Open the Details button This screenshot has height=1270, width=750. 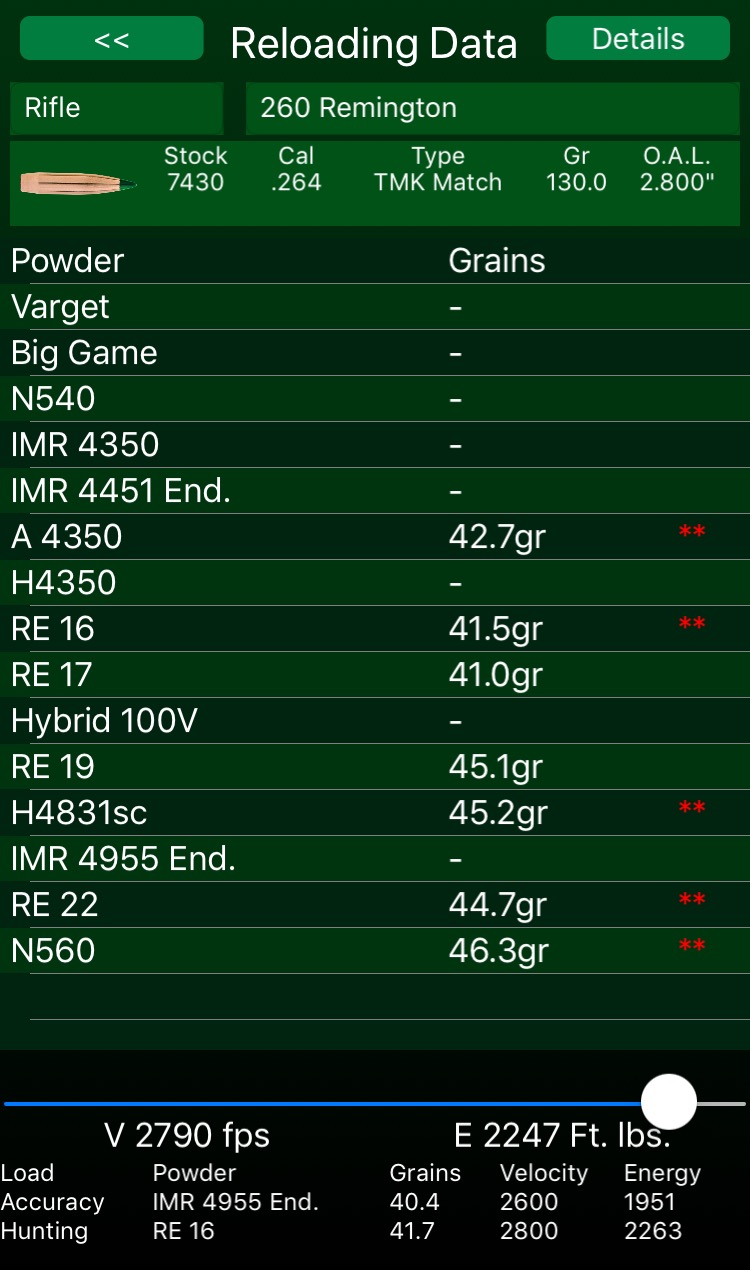pos(638,39)
